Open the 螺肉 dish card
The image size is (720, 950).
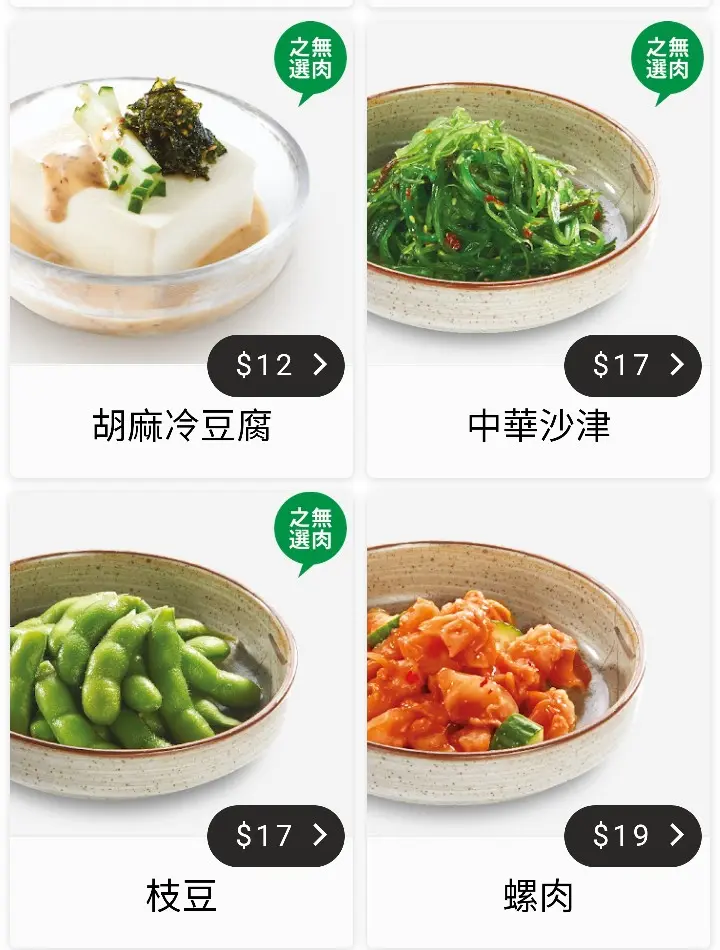[x=510, y=680]
